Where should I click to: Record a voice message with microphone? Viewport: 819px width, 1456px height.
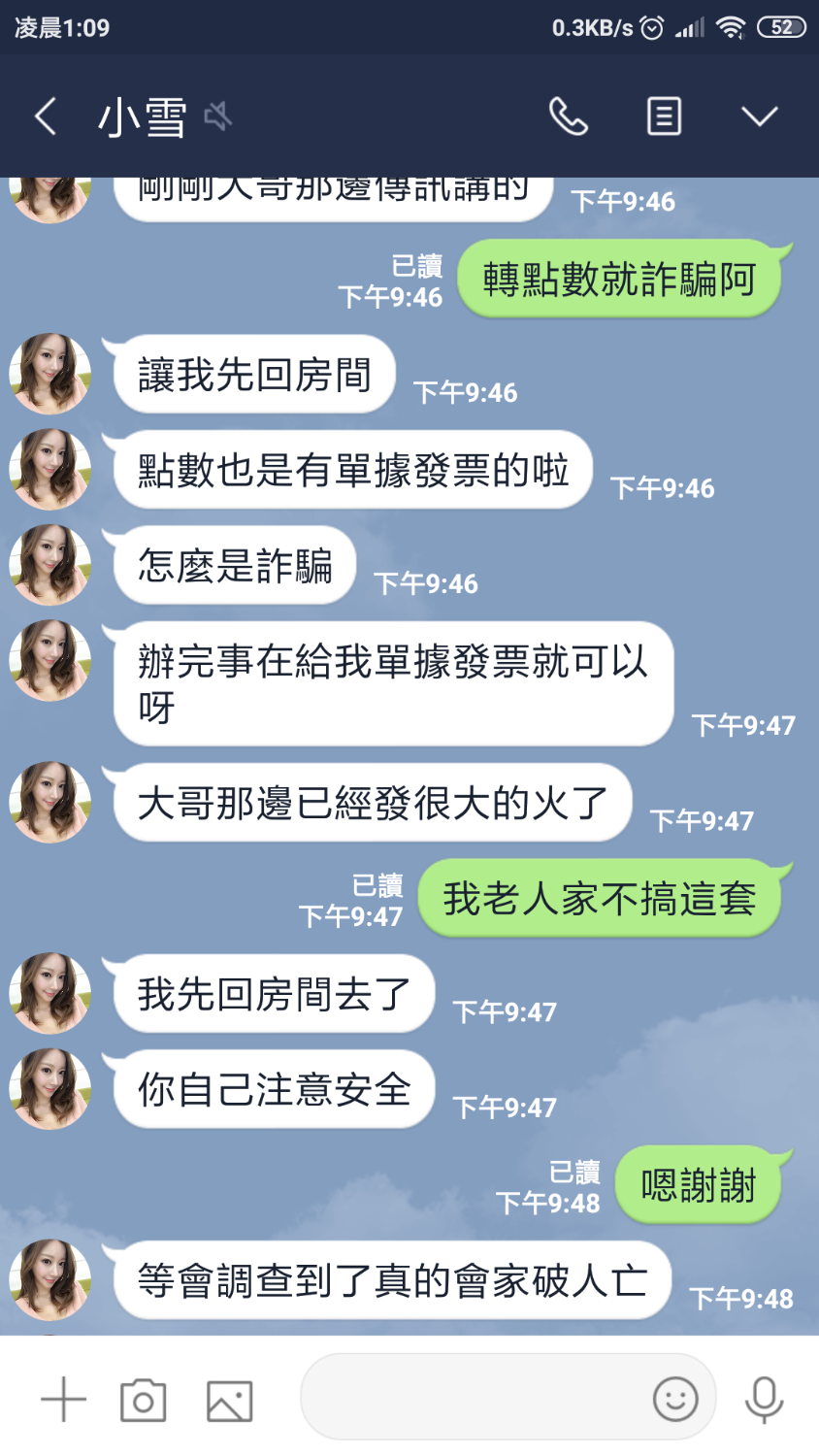[764, 1399]
